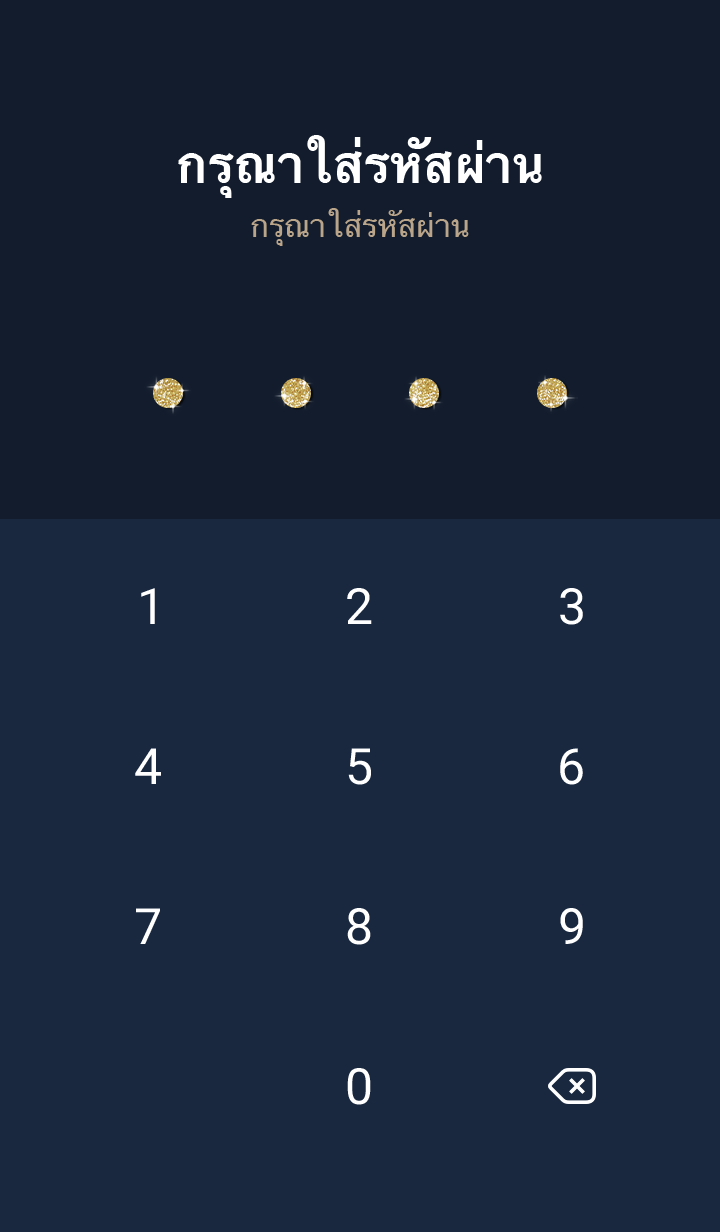720x1232 pixels.
Task: Tap the 4 key
Action: (148, 767)
